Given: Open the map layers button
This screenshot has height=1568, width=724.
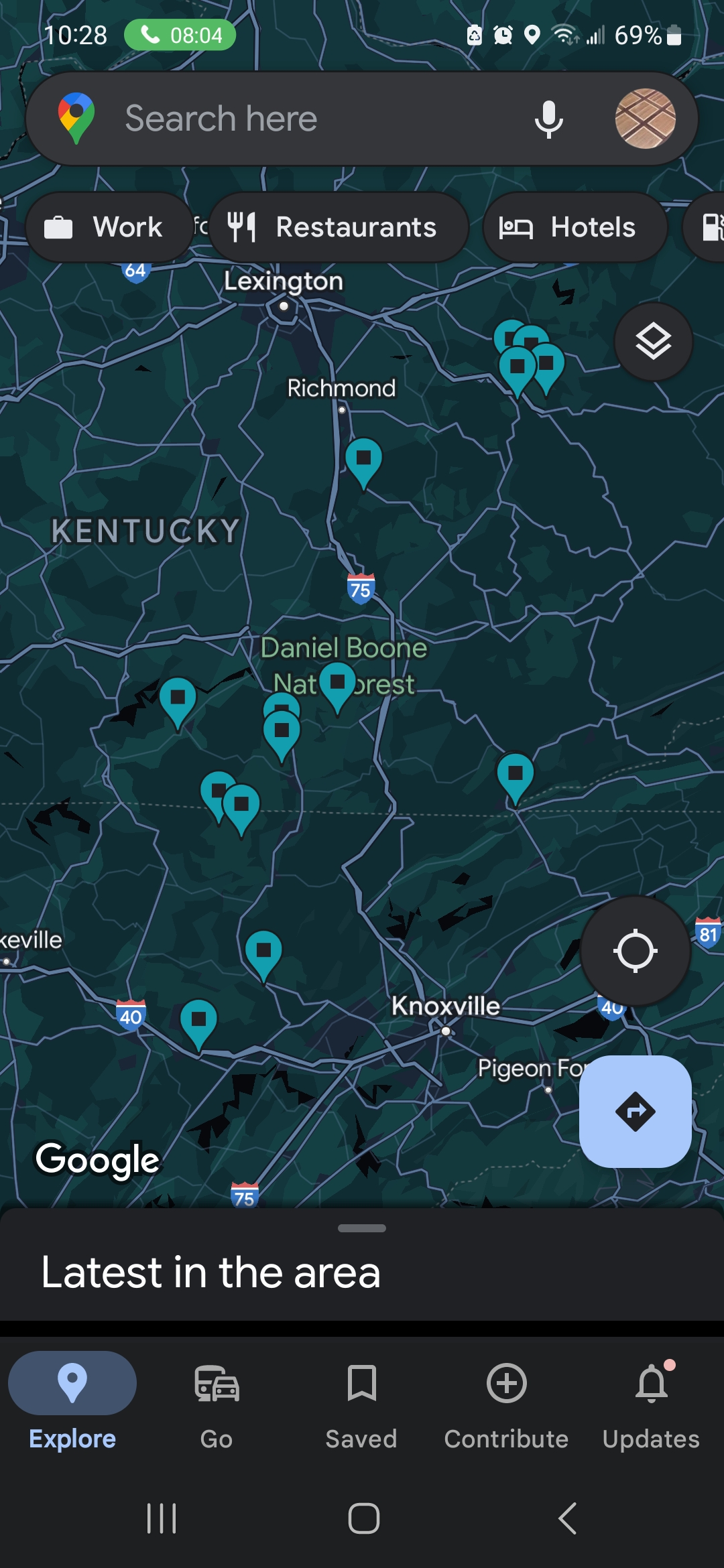Looking at the screenshot, I should 654,342.
